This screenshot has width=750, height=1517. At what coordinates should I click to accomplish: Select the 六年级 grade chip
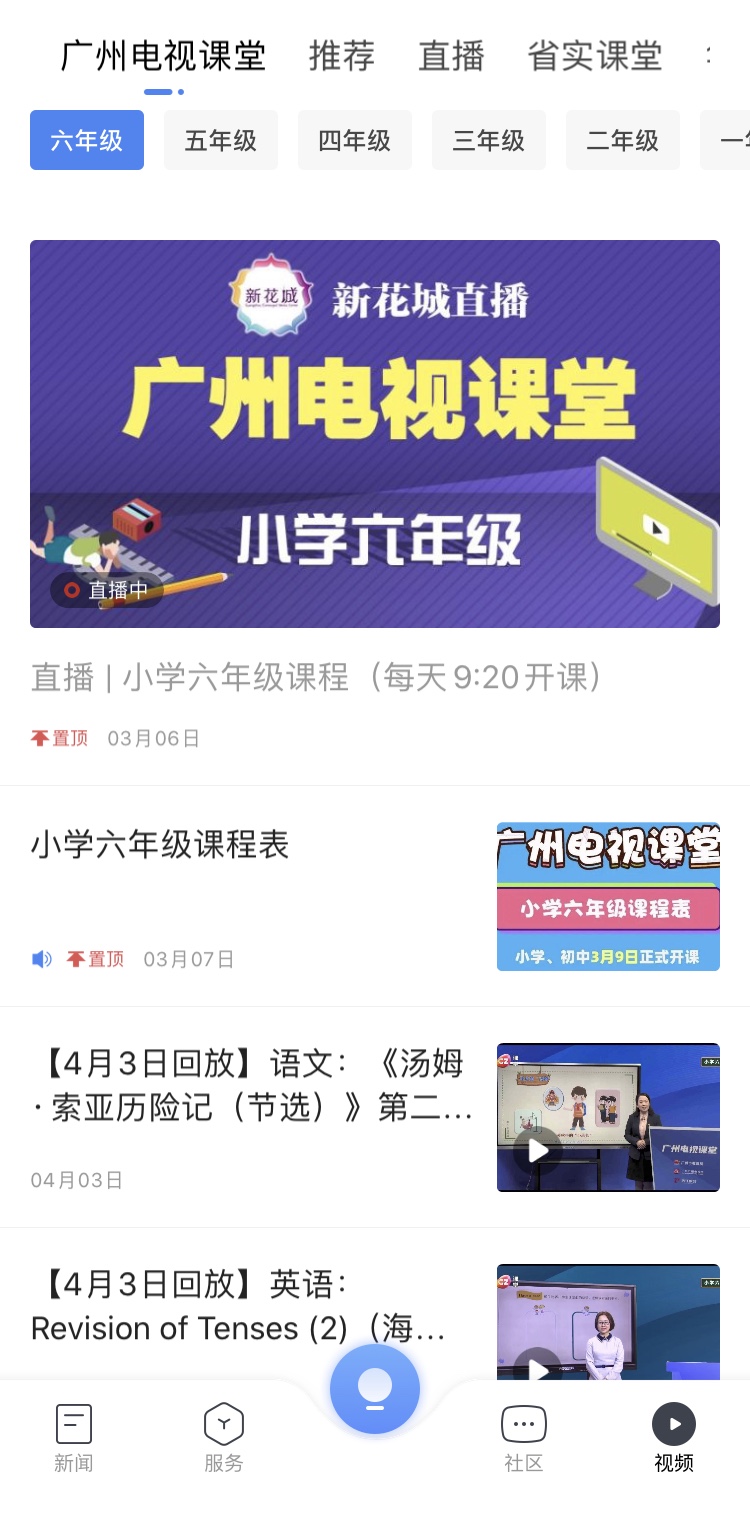click(87, 140)
